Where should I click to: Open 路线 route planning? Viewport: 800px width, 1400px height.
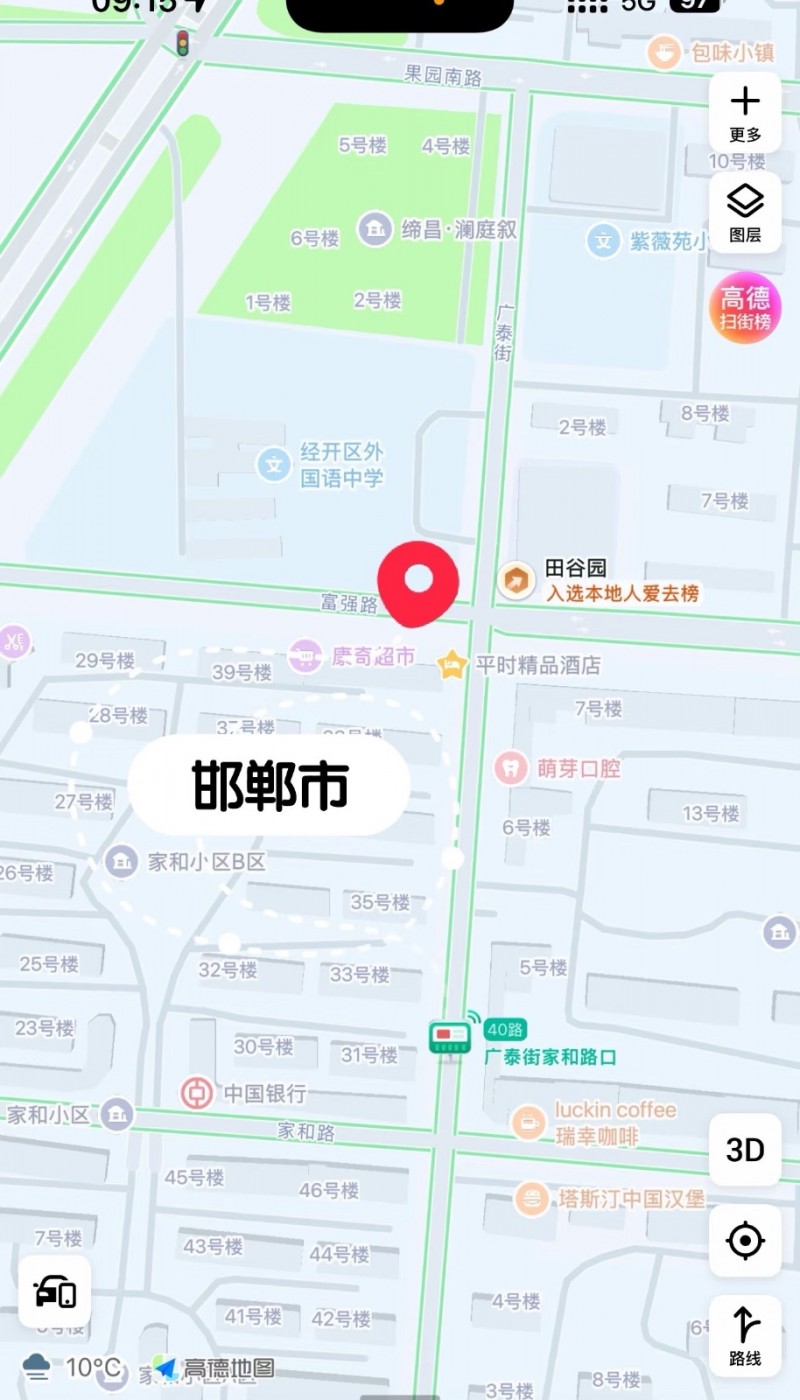click(x=745, y=1335)
